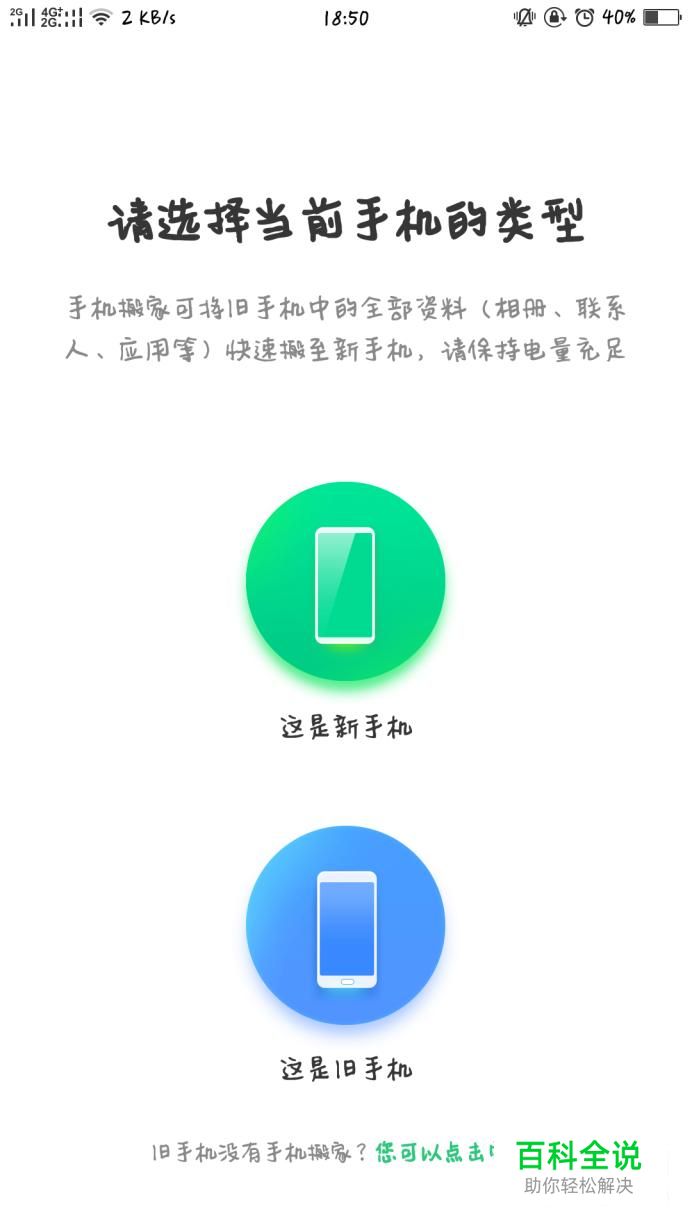Screen dimensions: 692x1230
Task: Choose the blue 这是旧手机 button
Action: coord(345,926)
